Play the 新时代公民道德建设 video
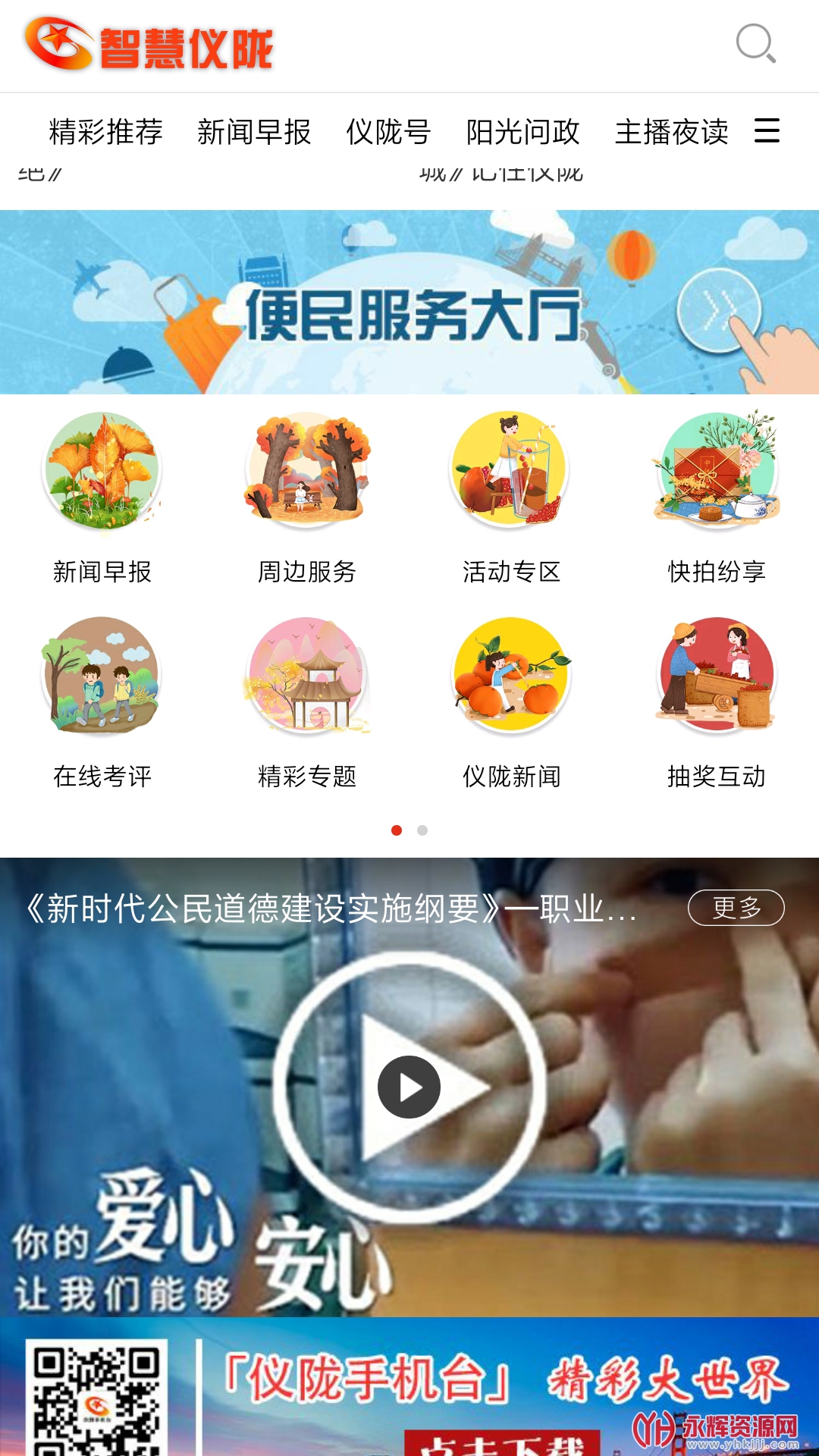 (x=409, y=1087)
